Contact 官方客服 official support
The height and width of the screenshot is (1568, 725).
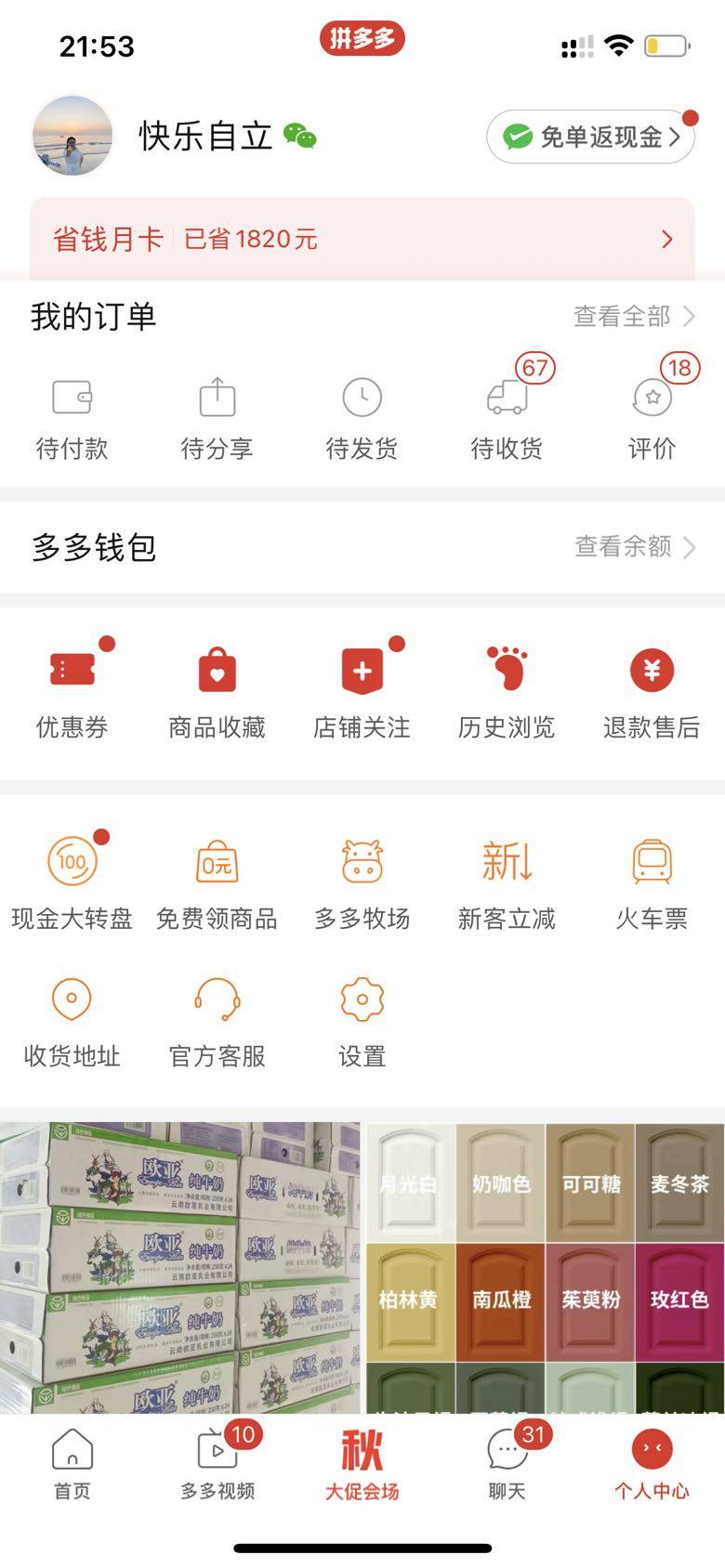(217, 1021)
